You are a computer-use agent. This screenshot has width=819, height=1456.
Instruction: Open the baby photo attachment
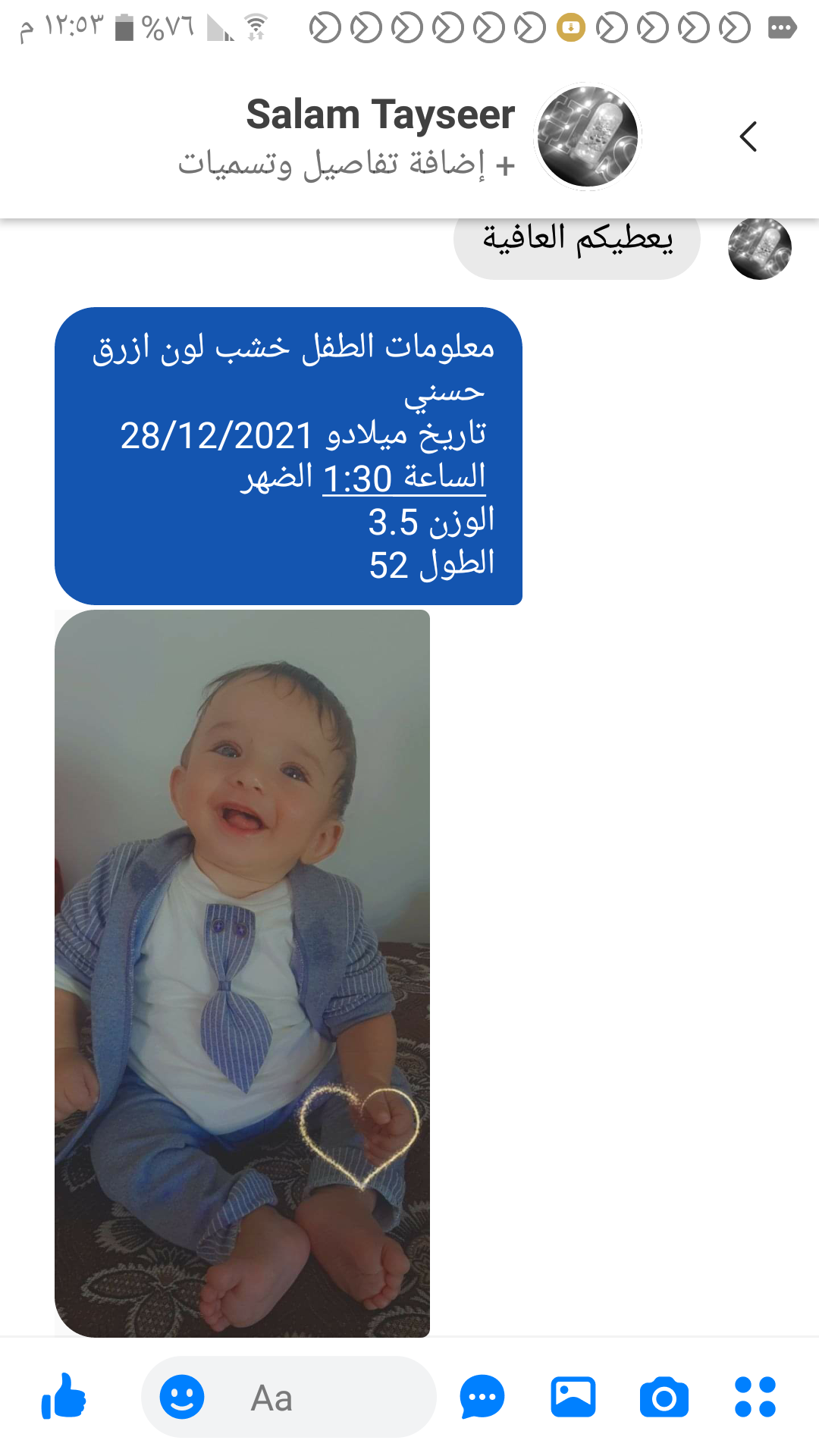[243, 973]
